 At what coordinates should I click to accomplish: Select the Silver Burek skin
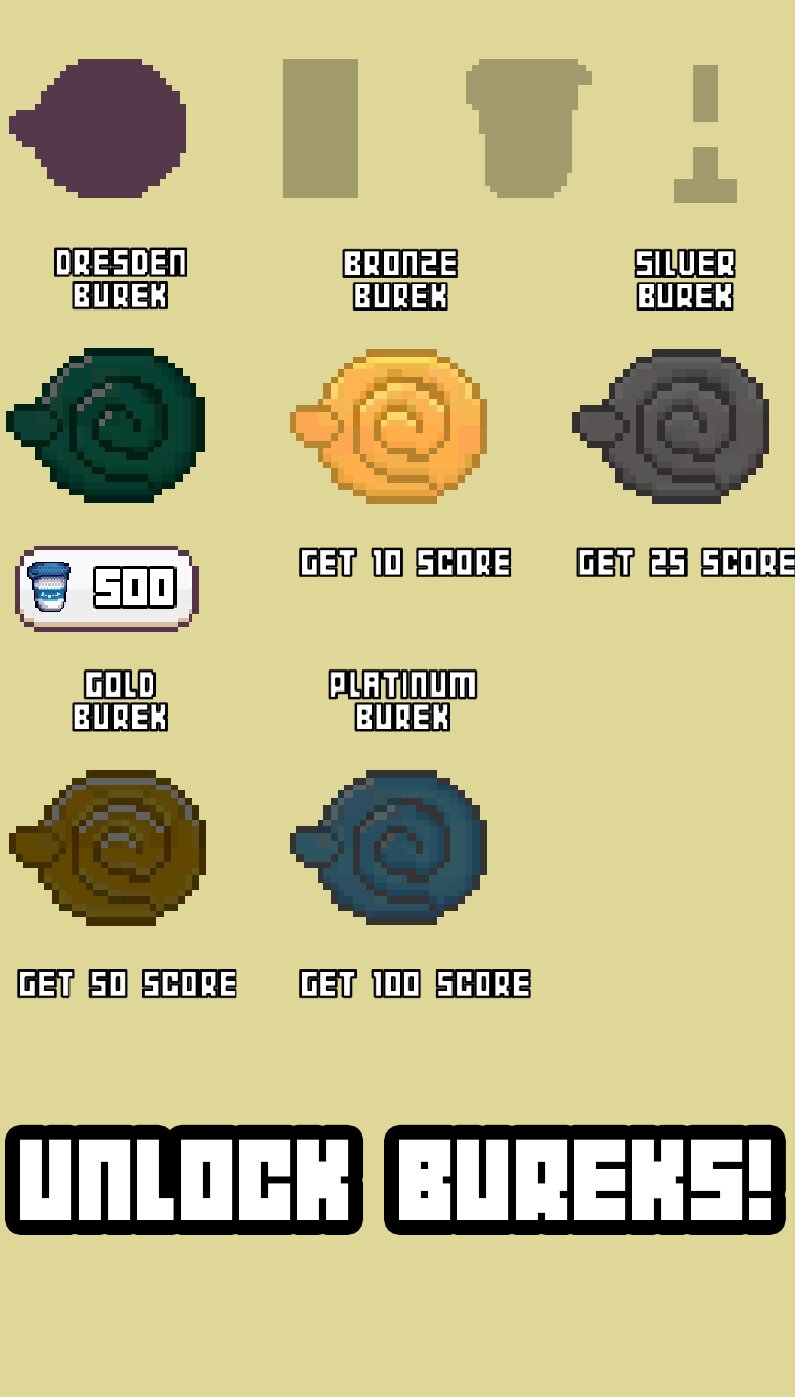pyautogui.click(x=672, y=425)
